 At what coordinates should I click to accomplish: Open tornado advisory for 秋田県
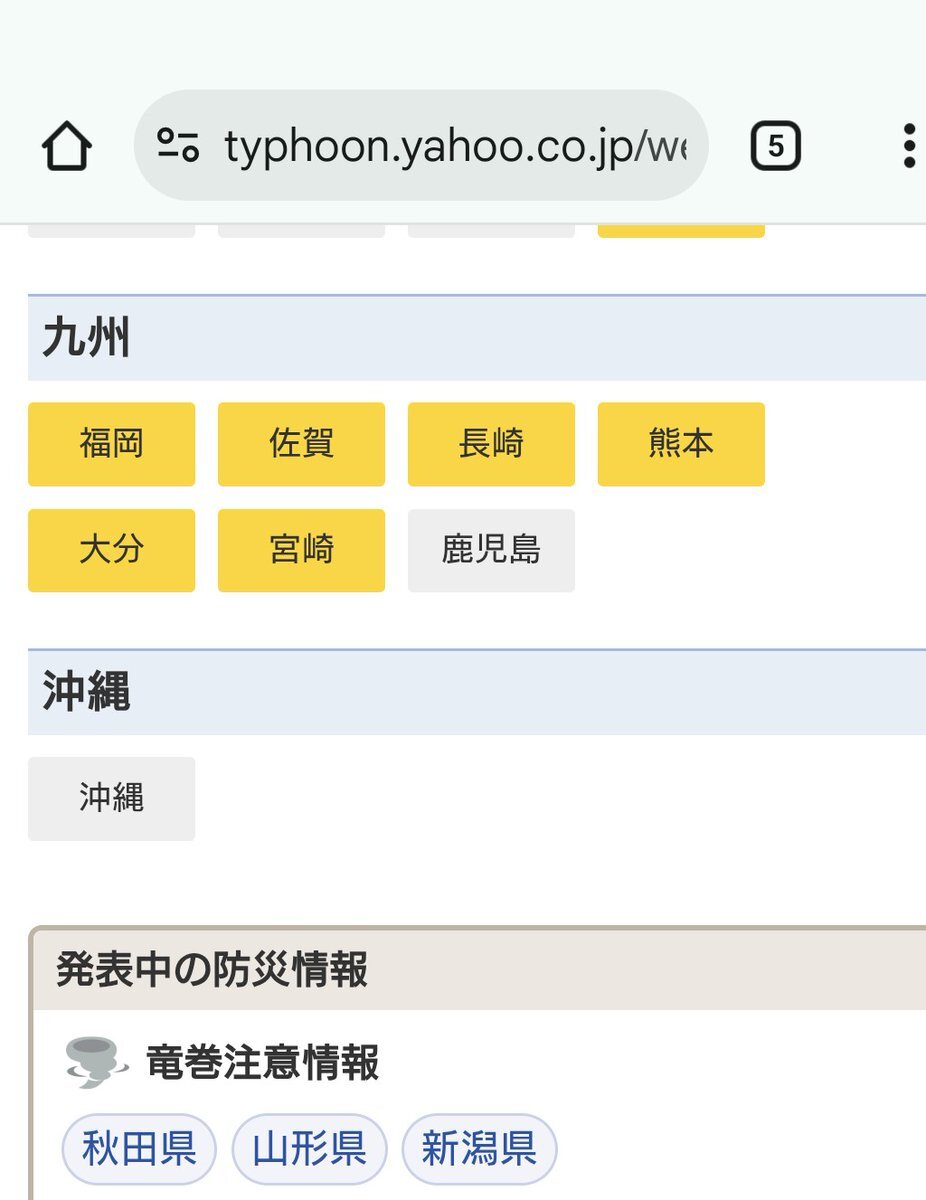(x=139, y=1149)
